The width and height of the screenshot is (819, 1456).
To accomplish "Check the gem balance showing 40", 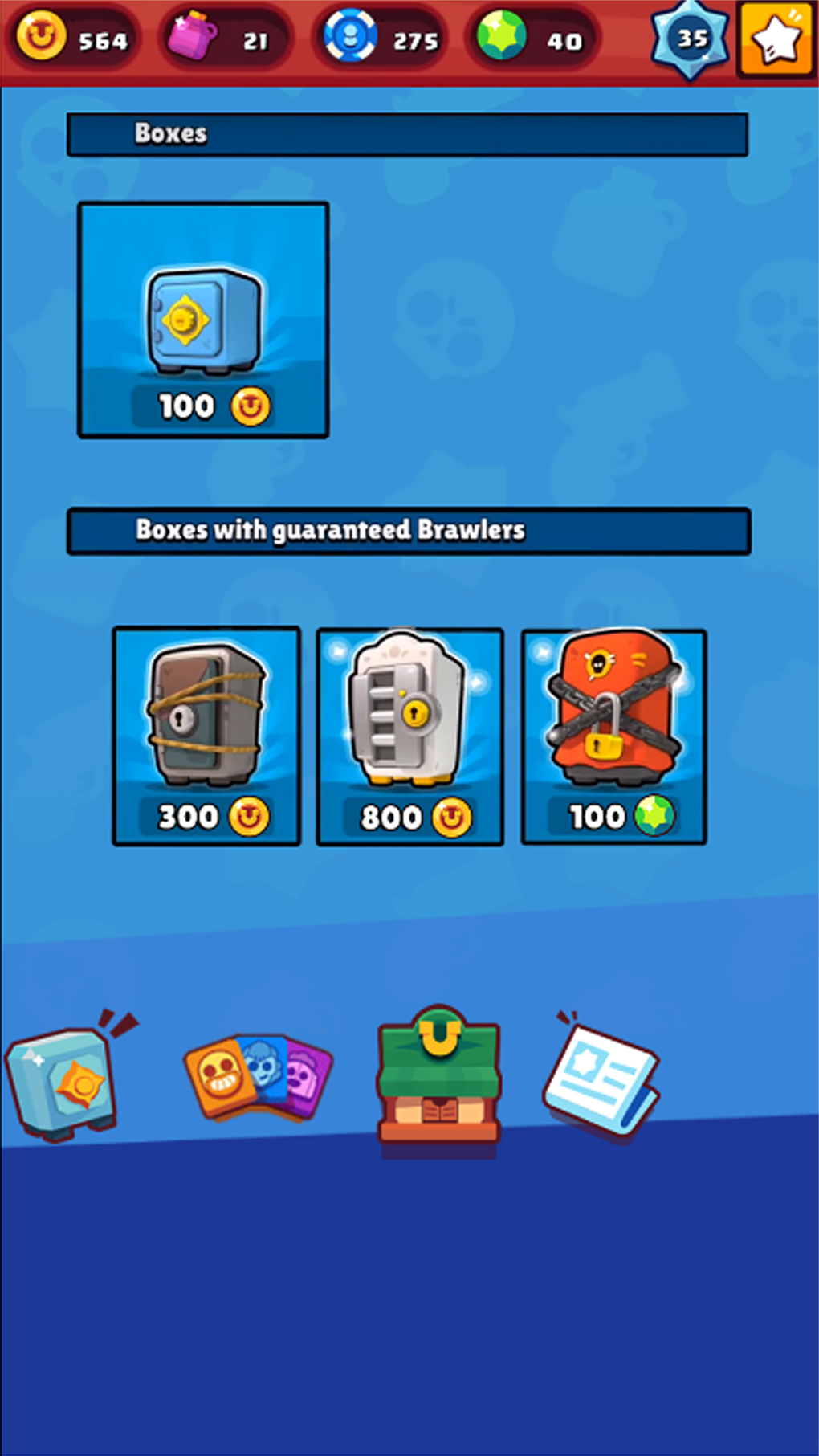I will tap(534, 37).
